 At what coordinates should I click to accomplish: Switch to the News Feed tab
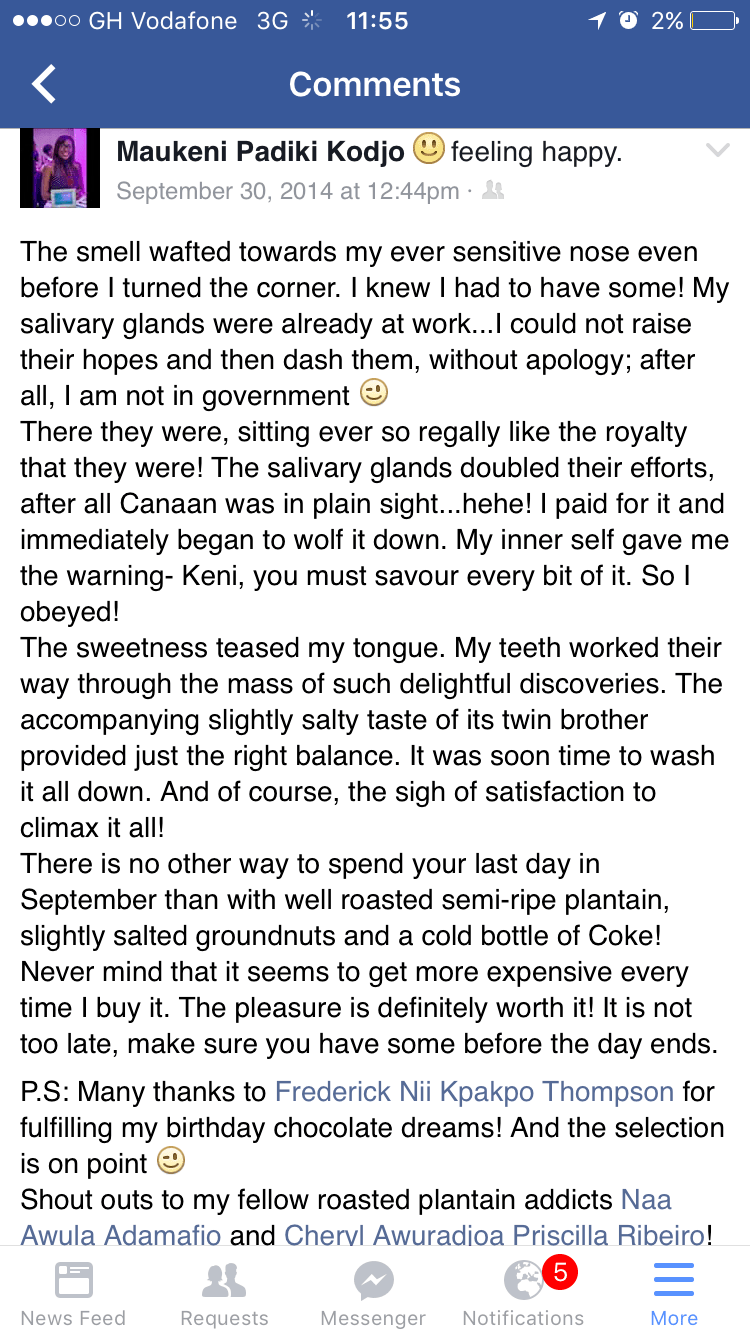73,1292
